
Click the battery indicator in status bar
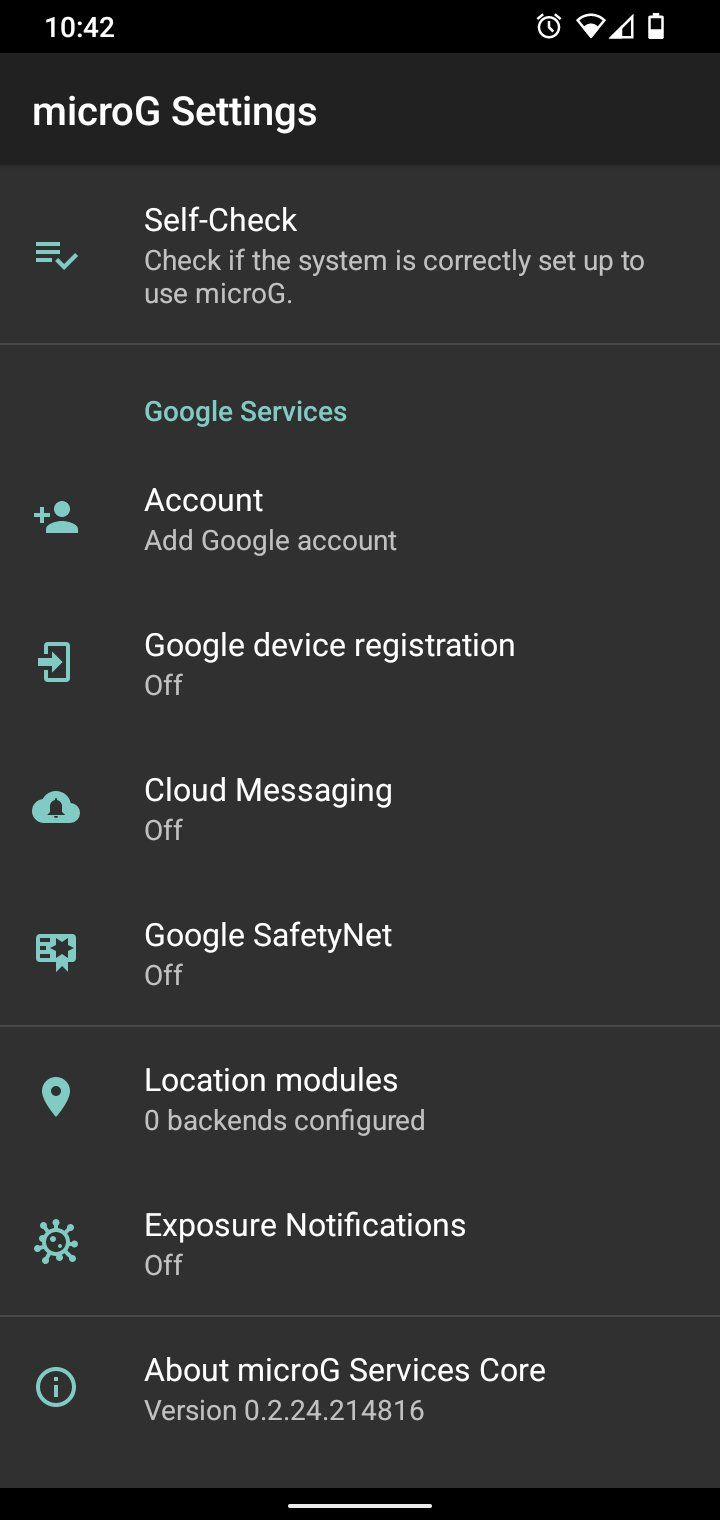[657, 27]
